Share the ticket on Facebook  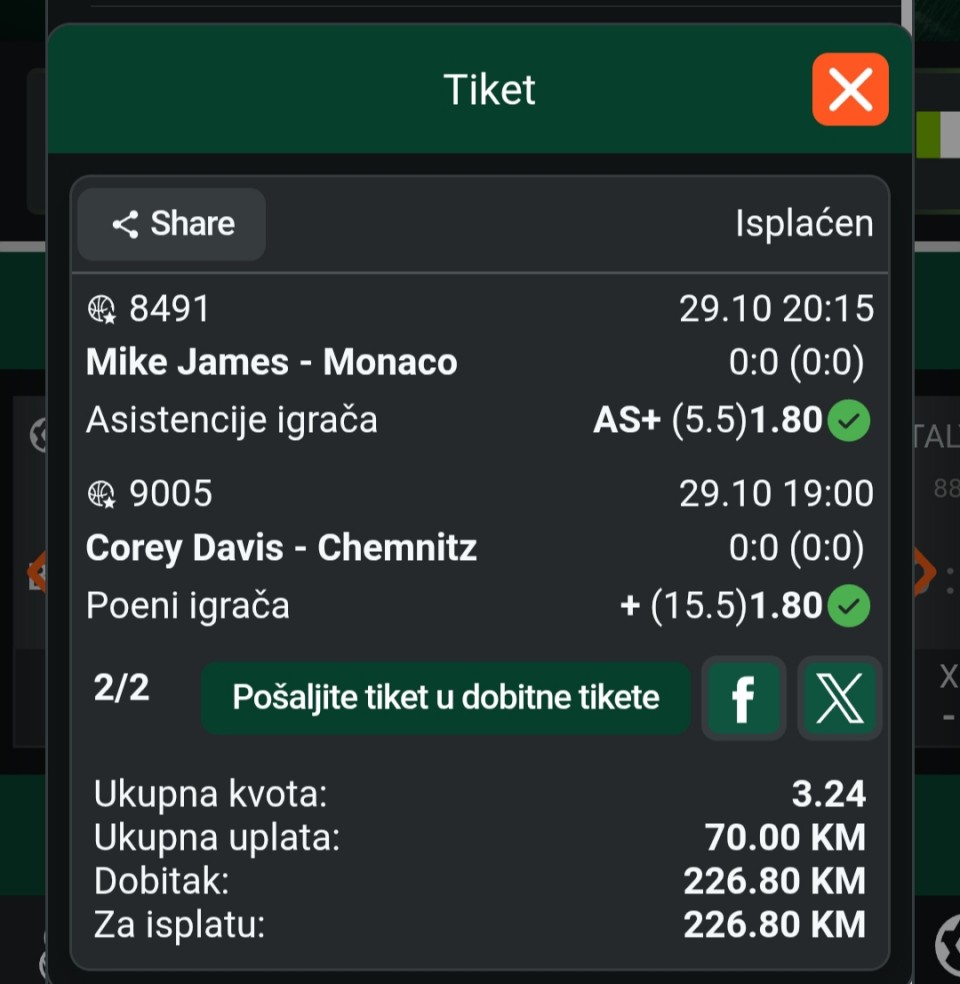point(743,698)
